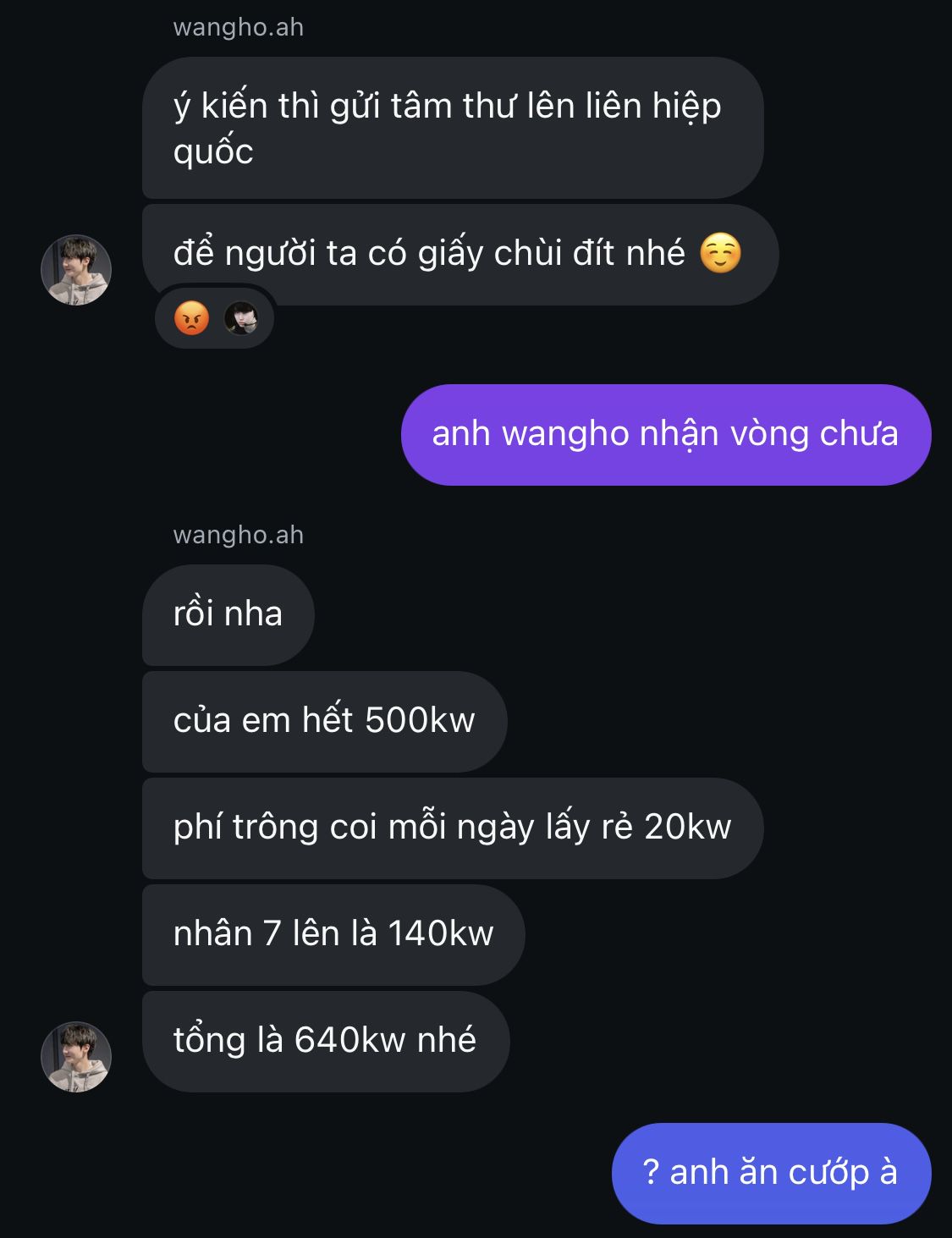Tap wangho.ah's avatar beside "để người ta" message
The height and width of the screenshot is (1238, 952).
[76, 270]
